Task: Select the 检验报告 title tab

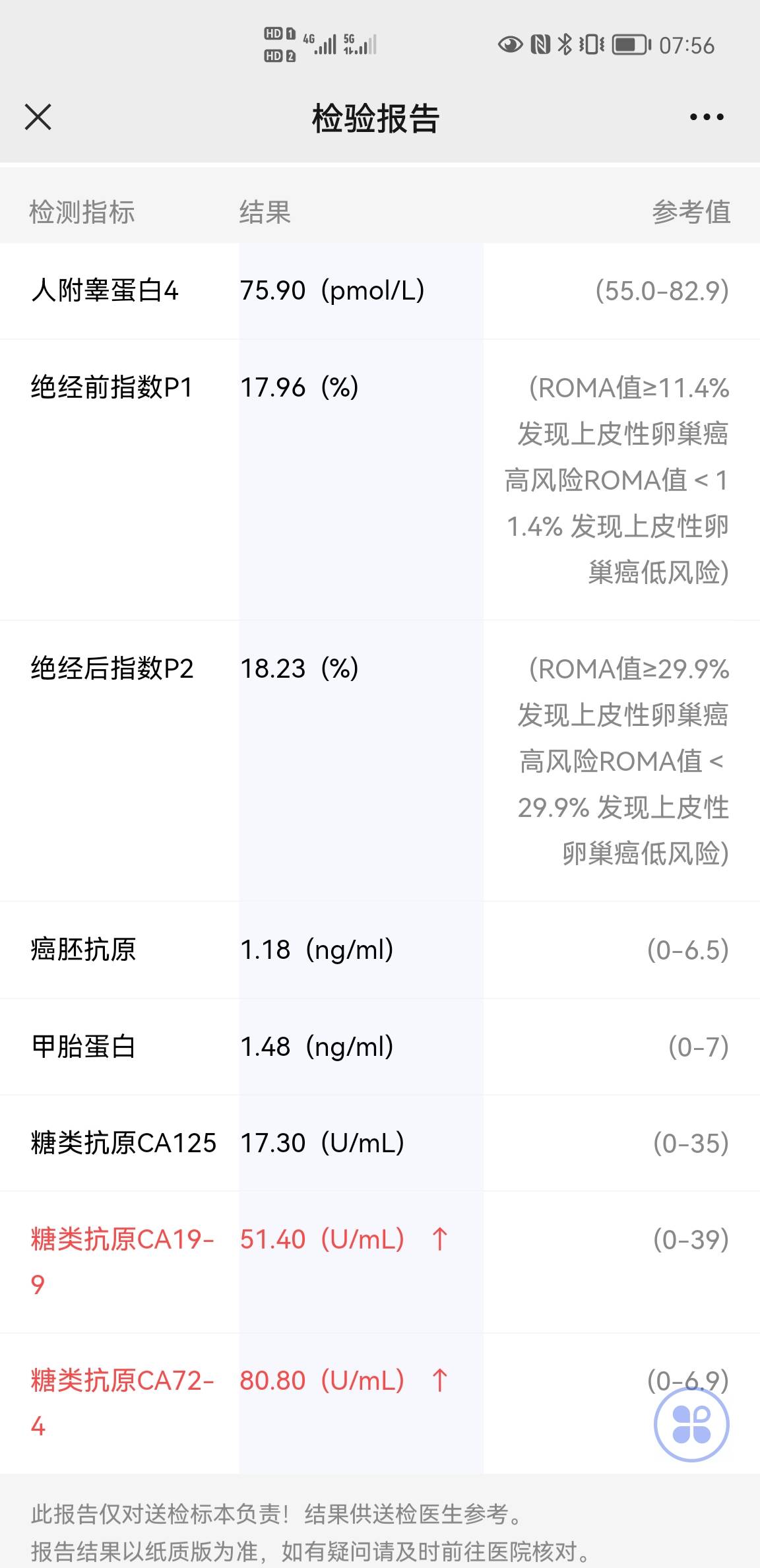Action: coord(380,119)
